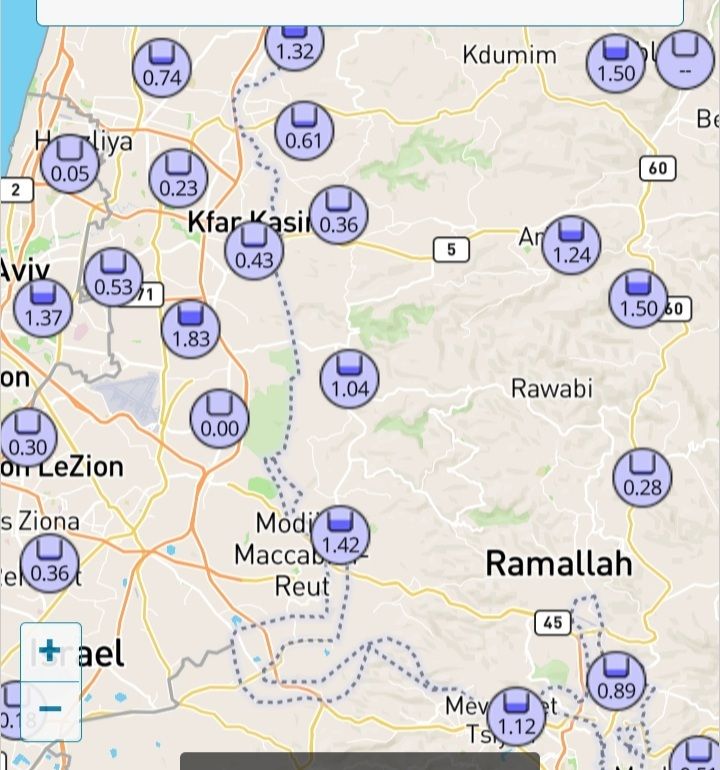This screenshot has width=720, height=770.
Task: Open the marker showing no data (--)
Action: pyautogui.click(x=685, y=60)
